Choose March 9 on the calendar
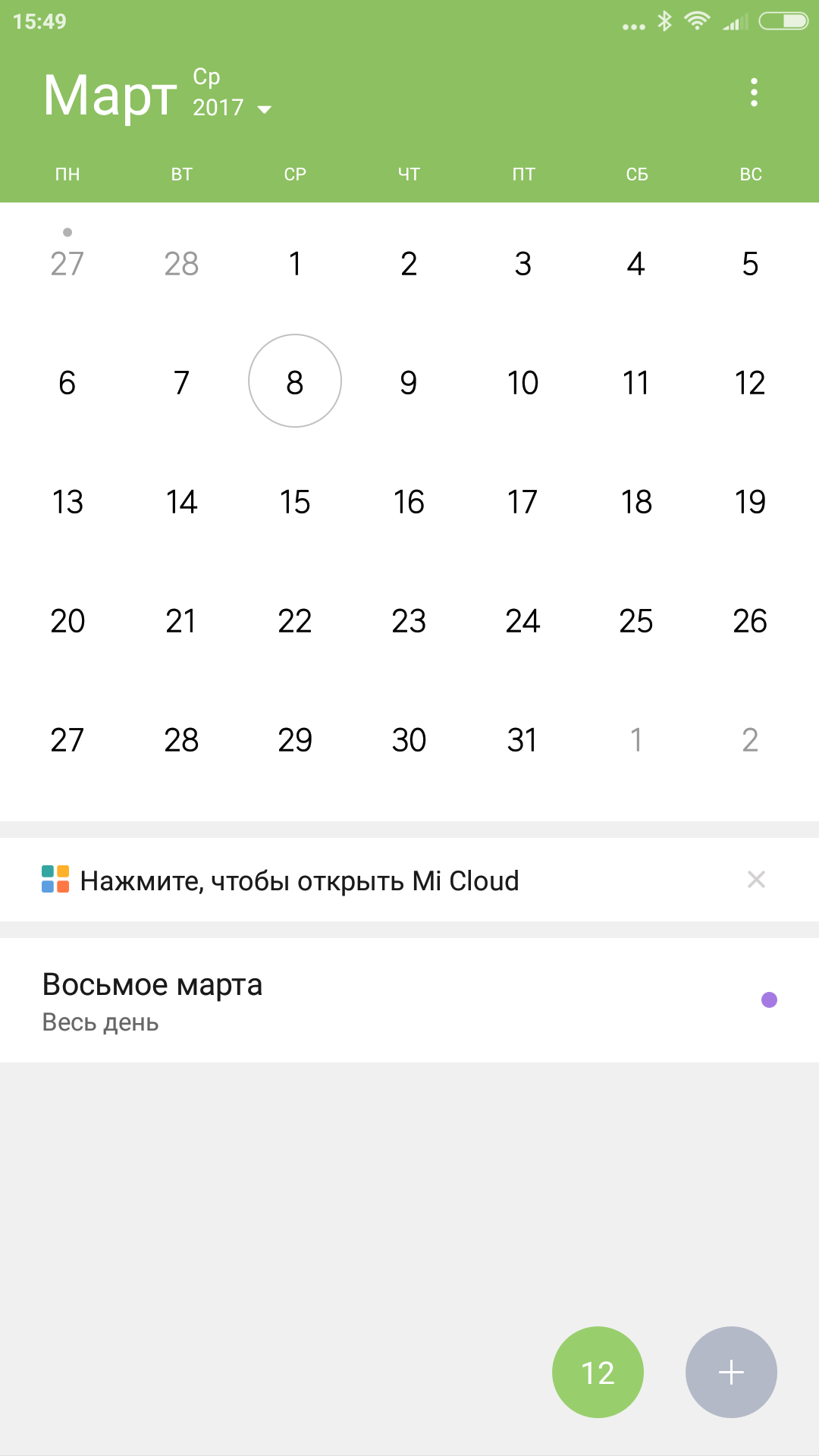The image size is (819, 1456). point(409,383)
